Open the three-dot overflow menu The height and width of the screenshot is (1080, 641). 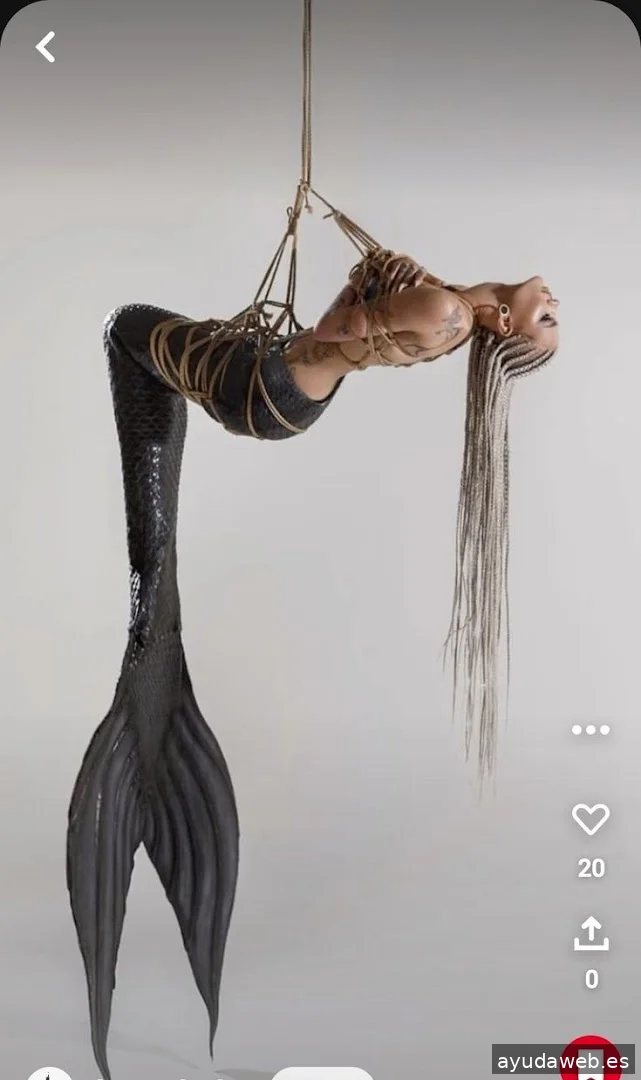(591, 730)
